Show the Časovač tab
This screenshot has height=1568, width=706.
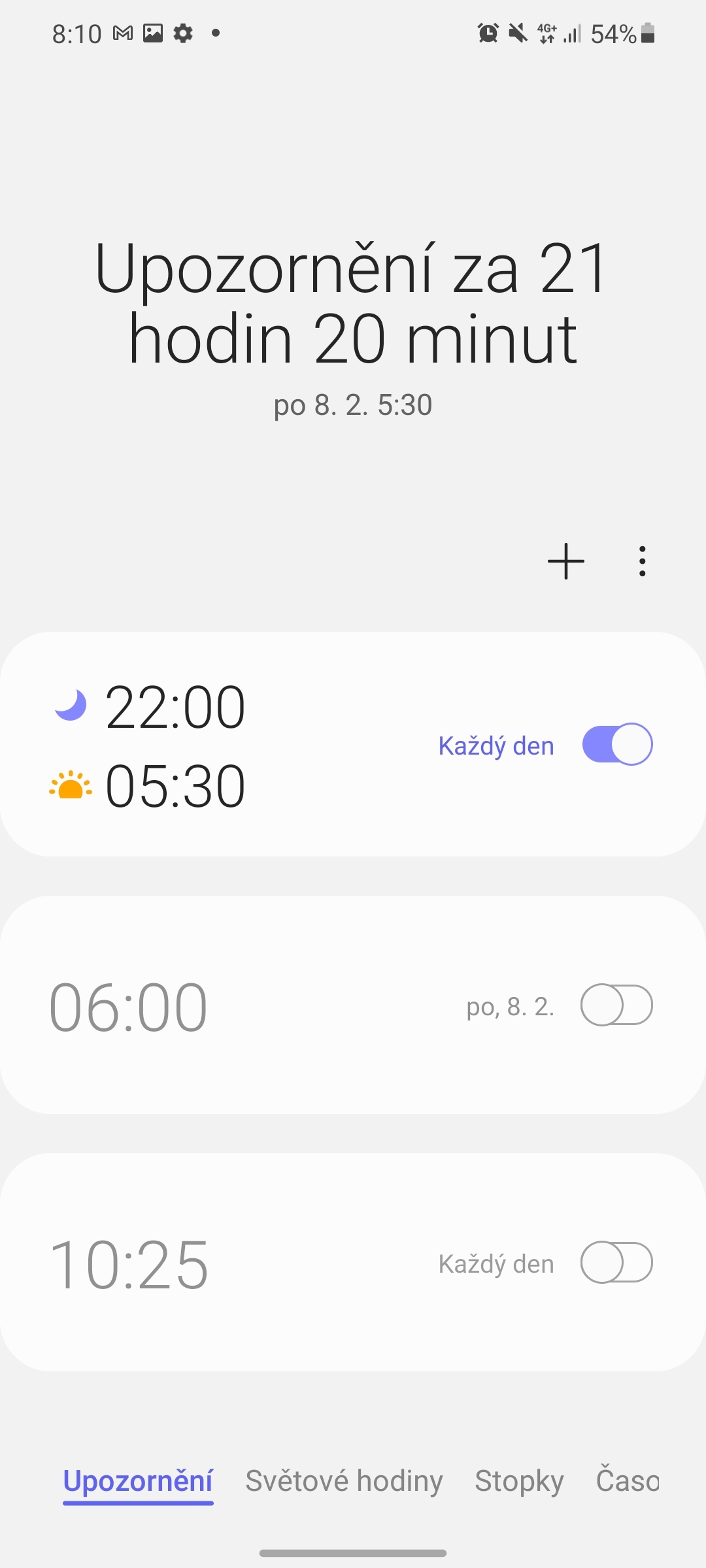628,1480
